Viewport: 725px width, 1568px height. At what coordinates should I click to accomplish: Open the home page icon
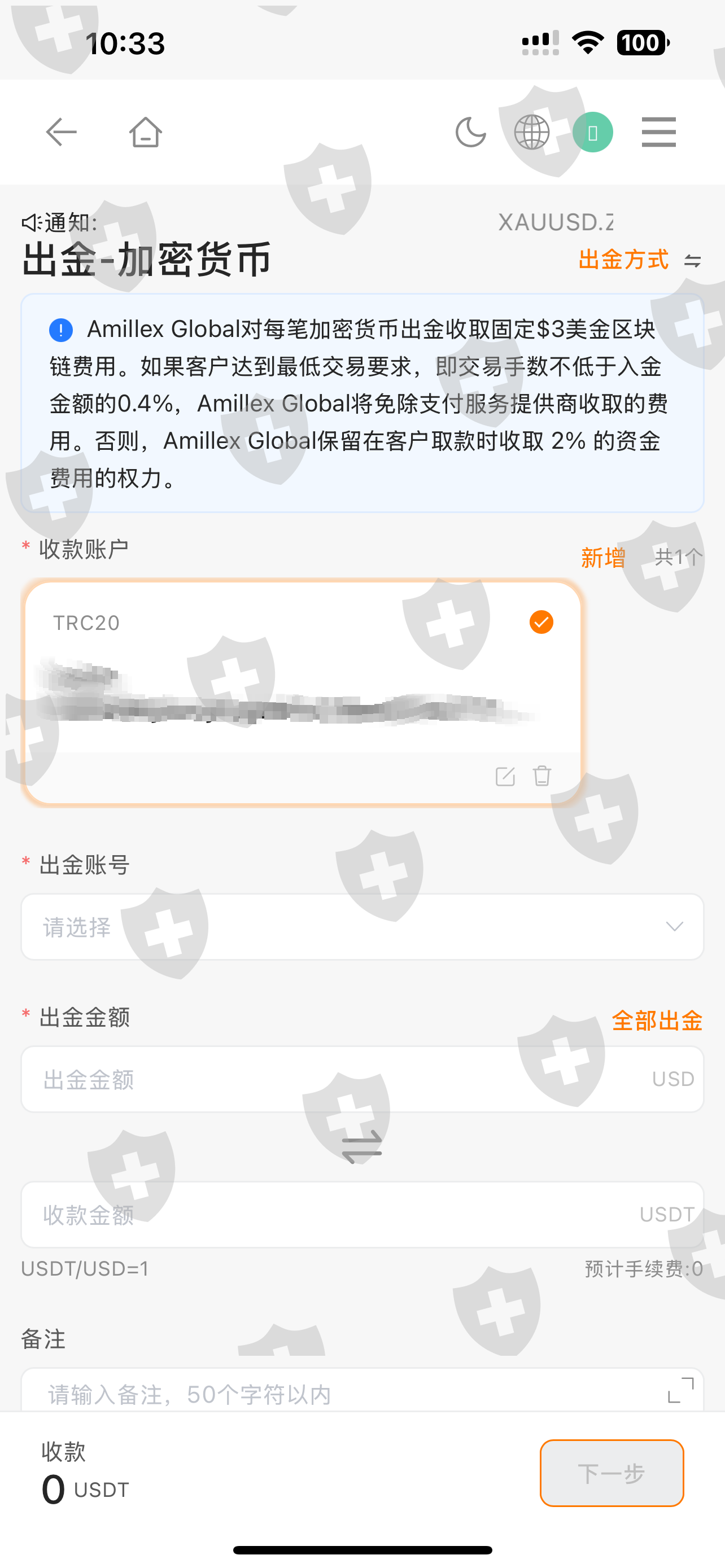[x=146, y=132]
